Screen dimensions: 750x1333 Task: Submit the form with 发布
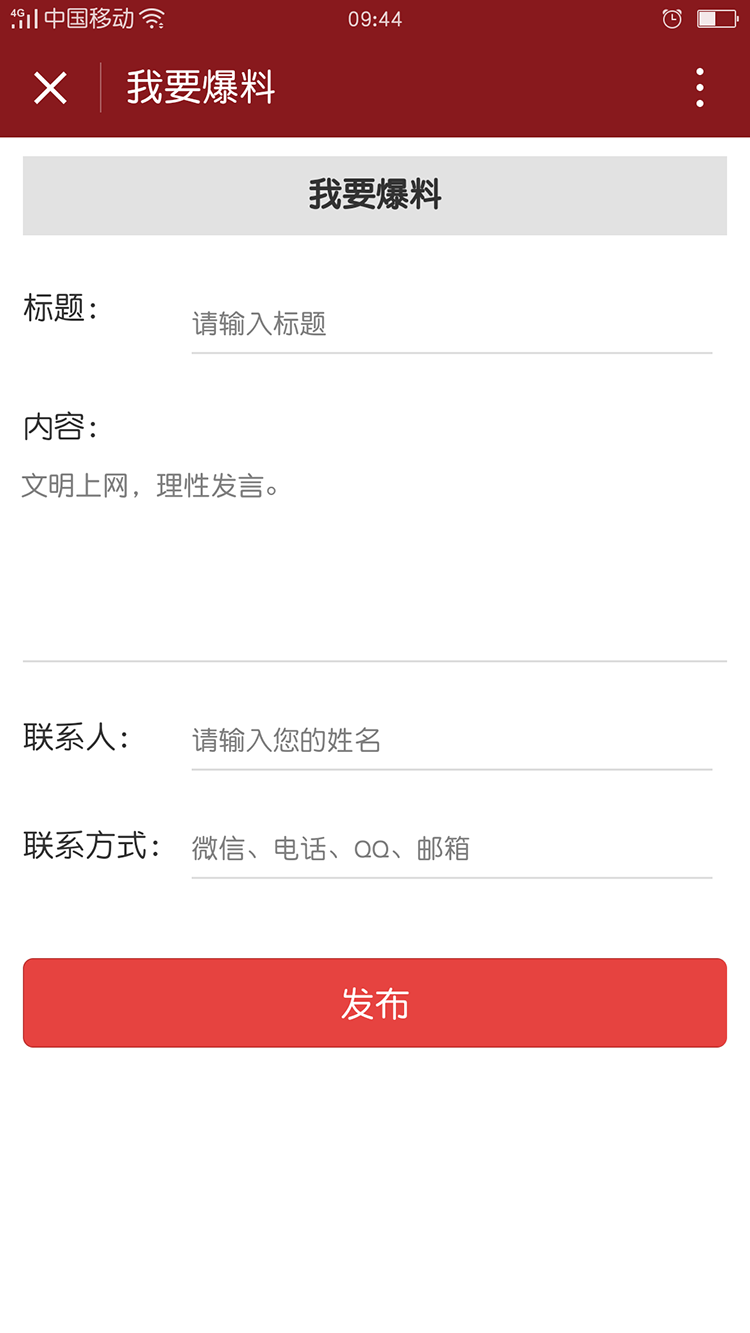click(x=375, y=1003)
